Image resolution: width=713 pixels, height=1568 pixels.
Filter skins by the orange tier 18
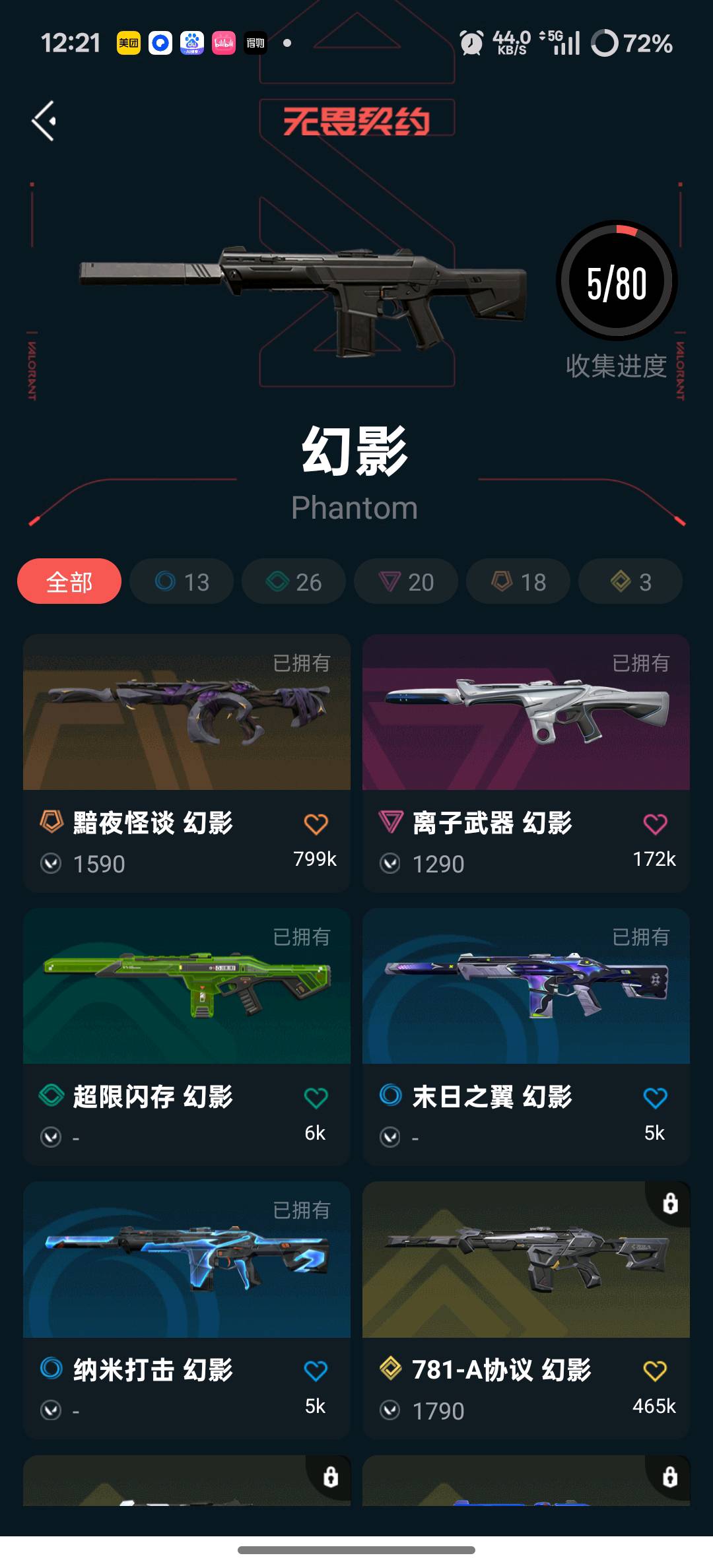pos(518,581)
